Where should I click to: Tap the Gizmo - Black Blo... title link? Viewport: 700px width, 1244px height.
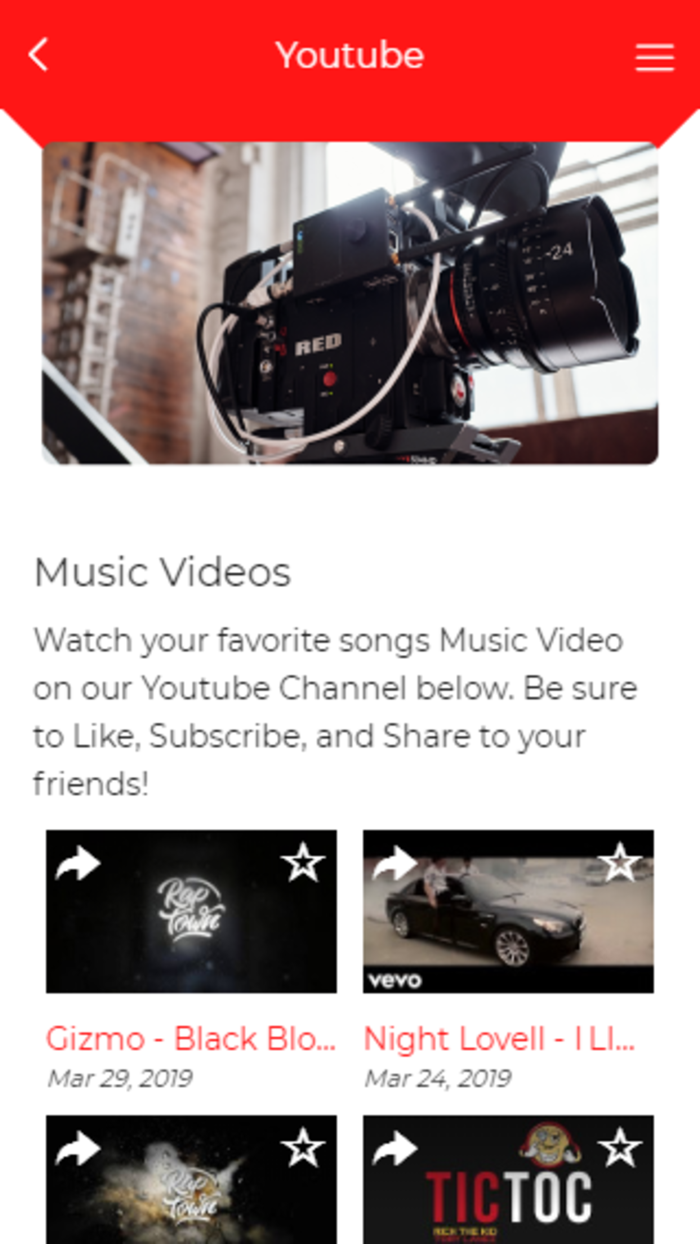pyautogui.click(x=191, y=1039)
